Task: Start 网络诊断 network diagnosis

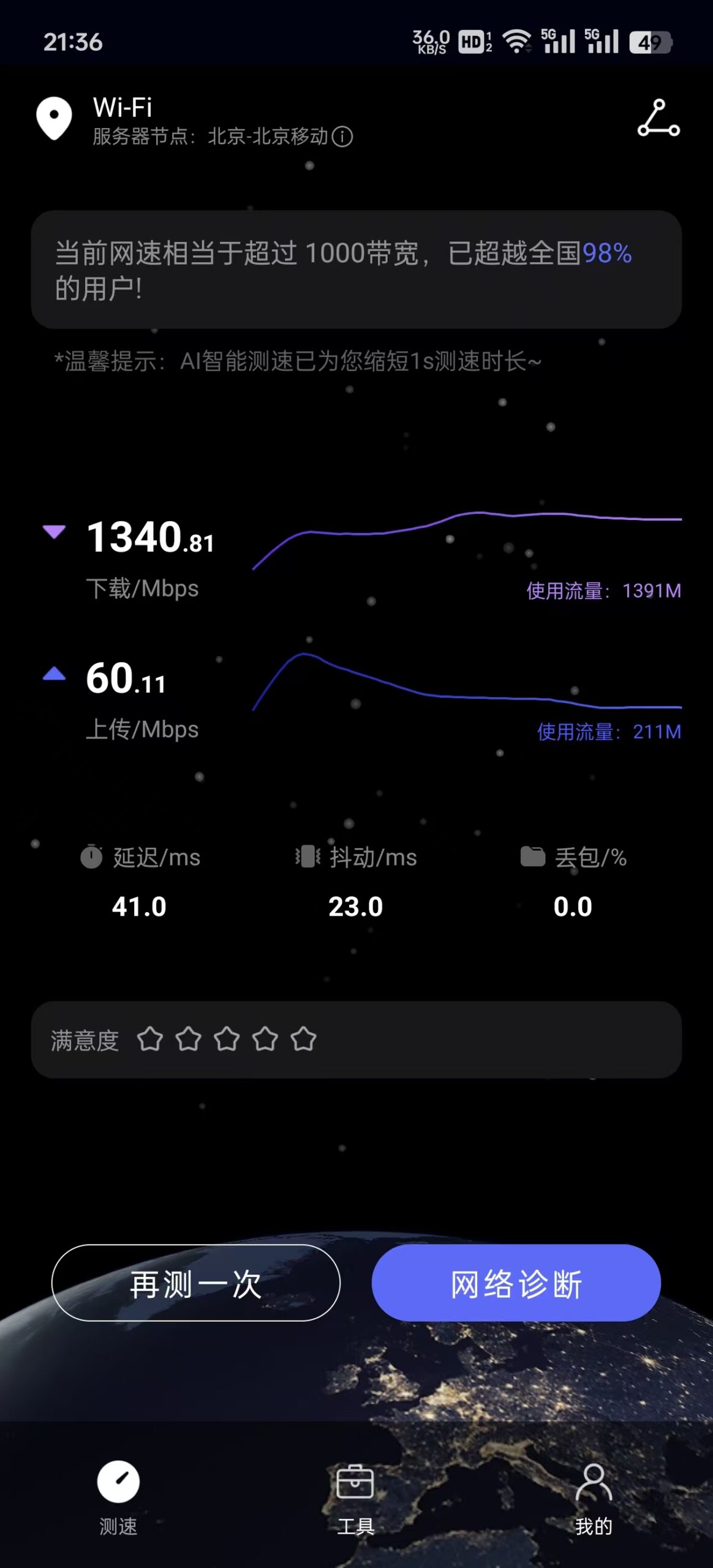Action: pyautogui.click(x=516, y=1283)
